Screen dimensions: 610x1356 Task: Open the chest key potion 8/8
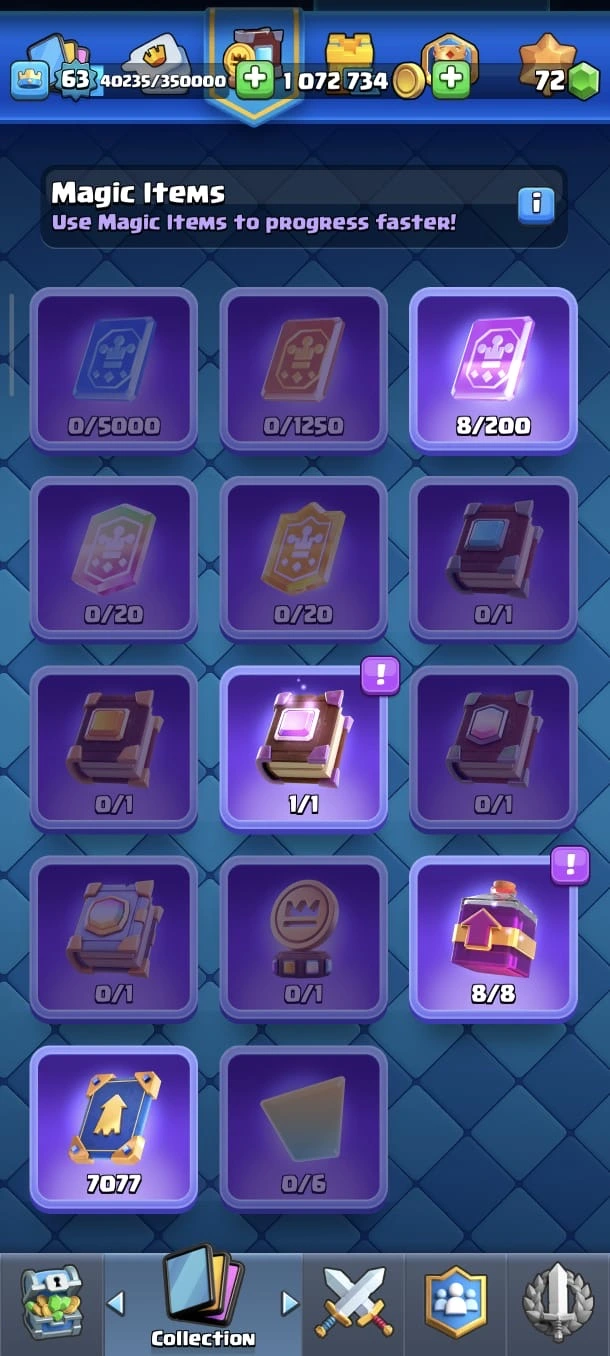[492, 937]
